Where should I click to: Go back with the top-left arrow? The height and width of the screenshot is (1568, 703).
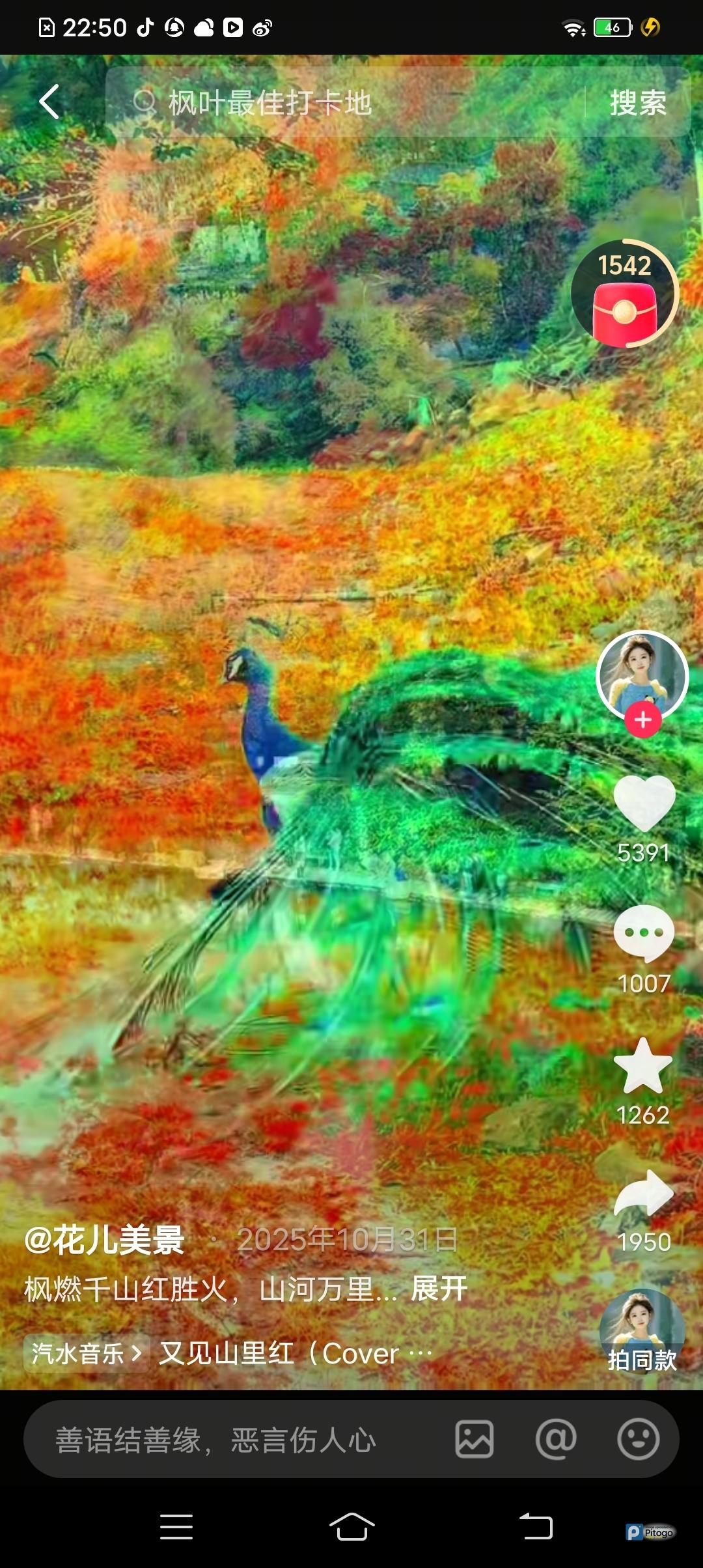point(49,102)
